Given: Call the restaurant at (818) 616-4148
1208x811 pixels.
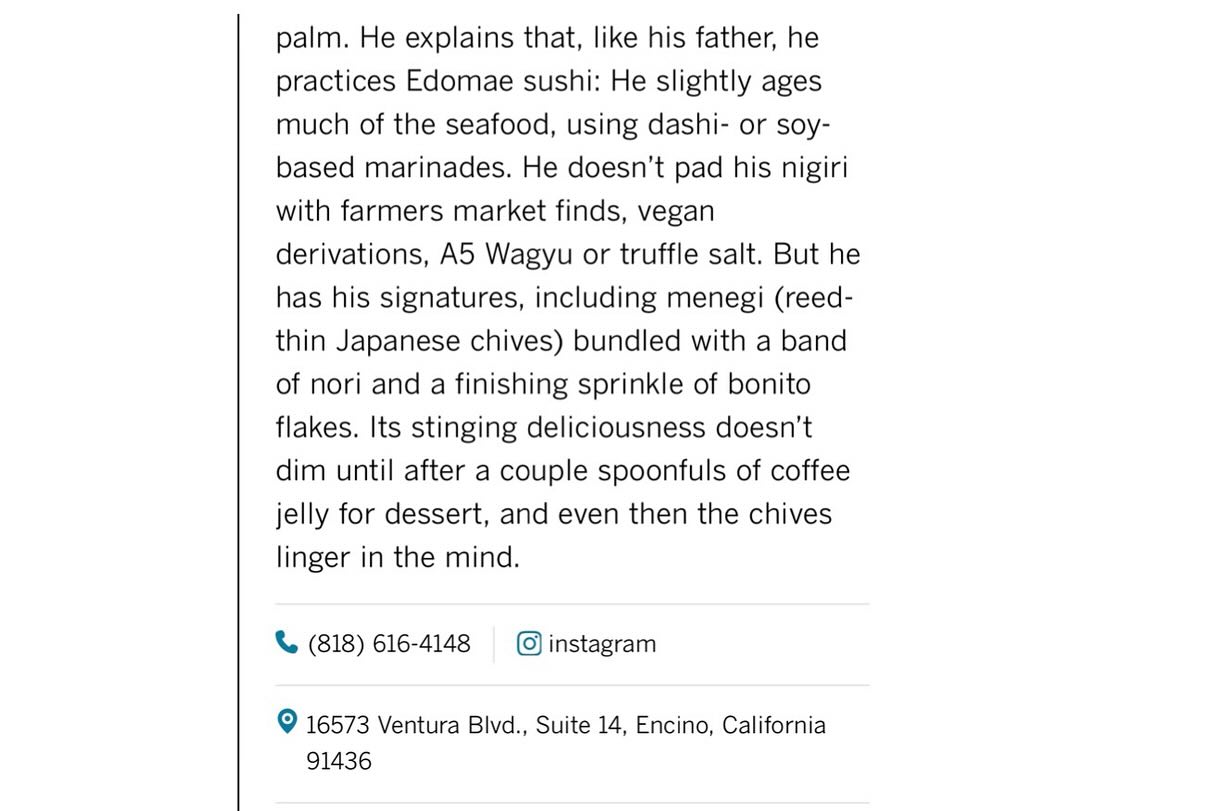Looking at the screenshot, I should click(x=388, y=643).
